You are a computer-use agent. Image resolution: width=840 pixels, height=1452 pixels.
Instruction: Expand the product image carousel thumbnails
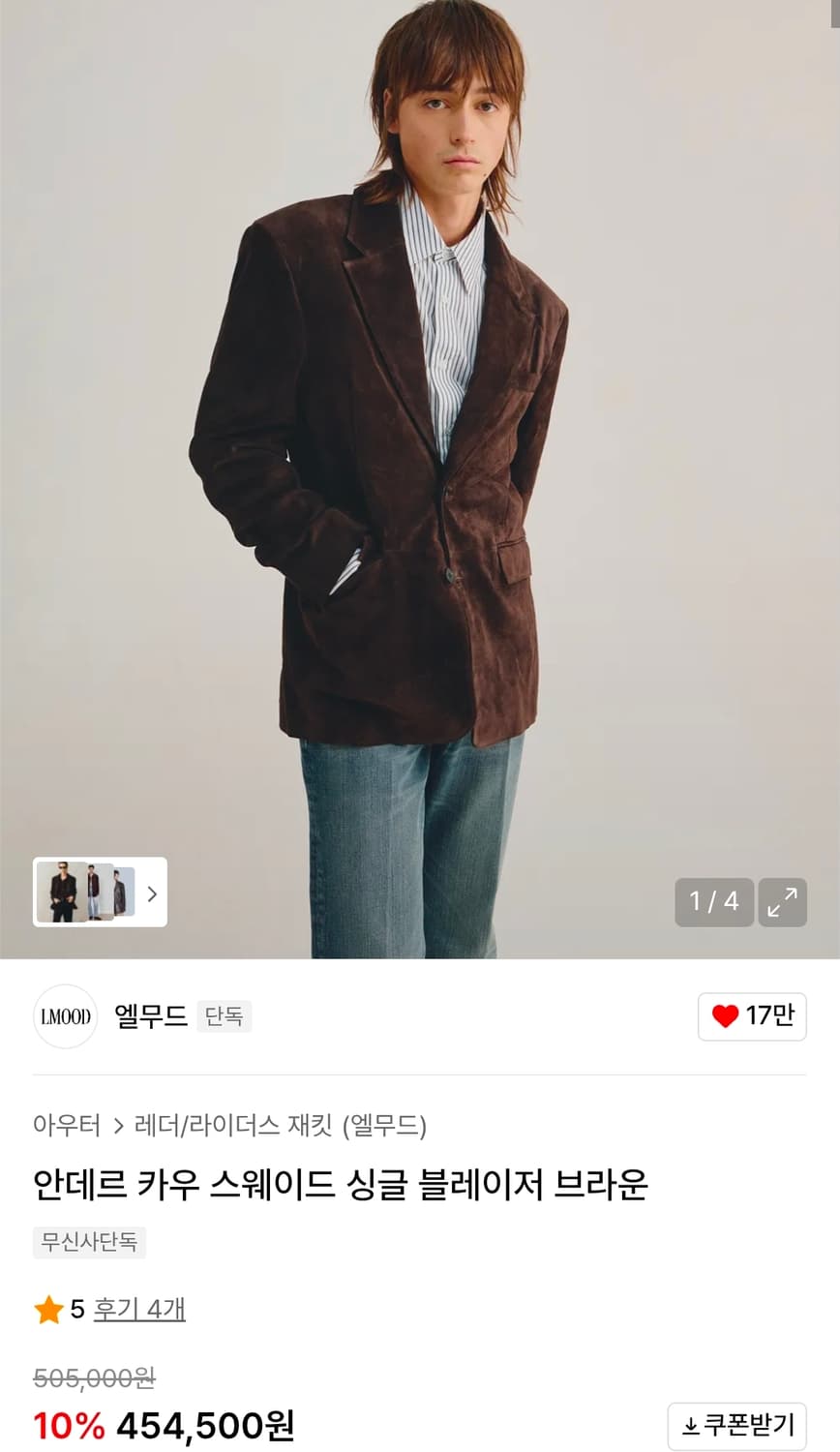[100, 893]
